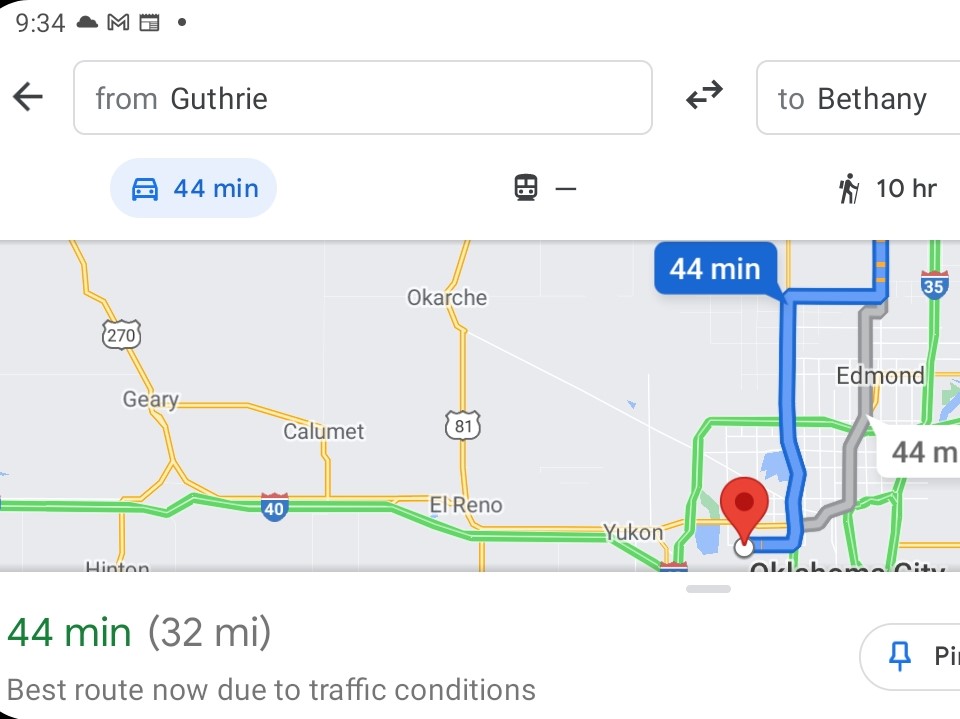
Task: Swap start and destination locations
Action: [x=704, y=97]
